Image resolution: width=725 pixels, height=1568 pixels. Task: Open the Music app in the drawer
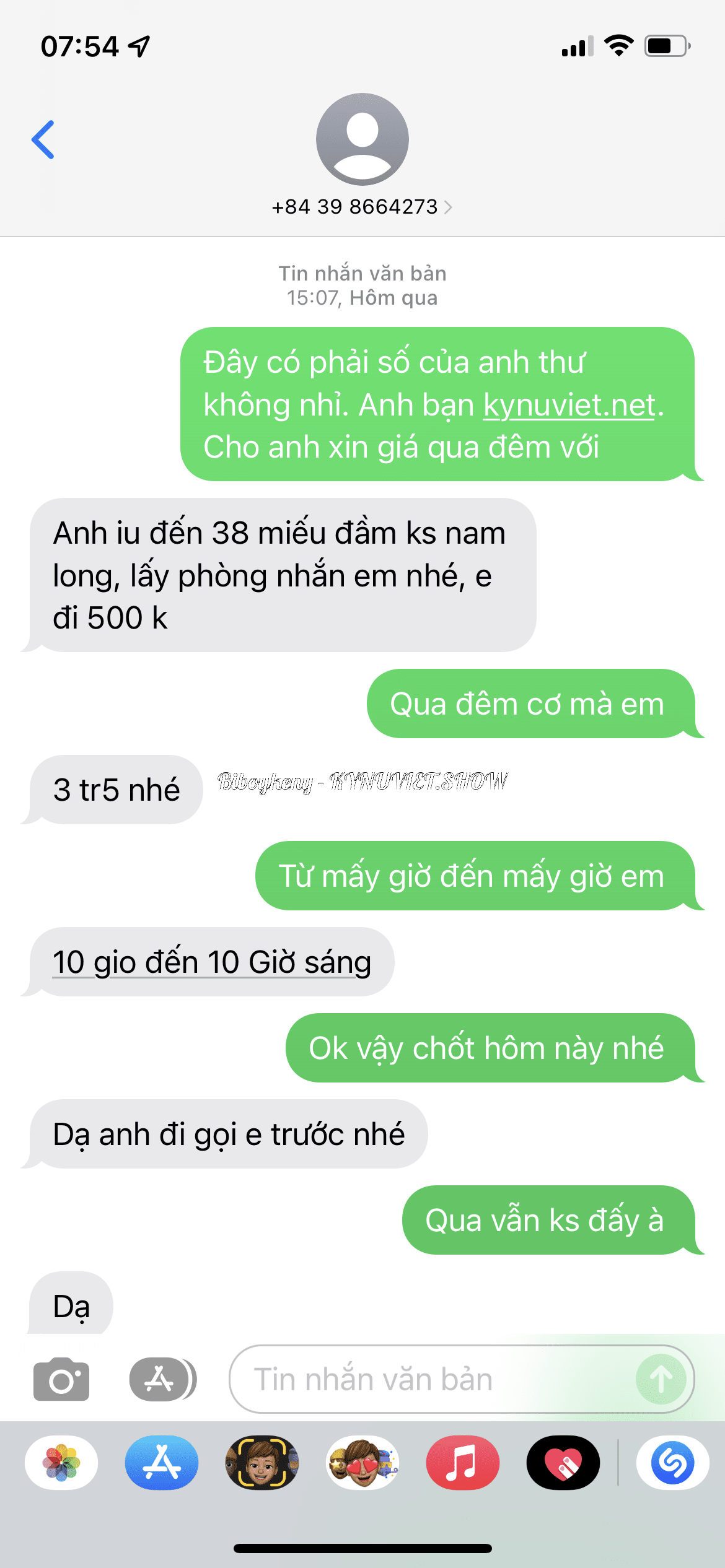[x=462, y=1463]
